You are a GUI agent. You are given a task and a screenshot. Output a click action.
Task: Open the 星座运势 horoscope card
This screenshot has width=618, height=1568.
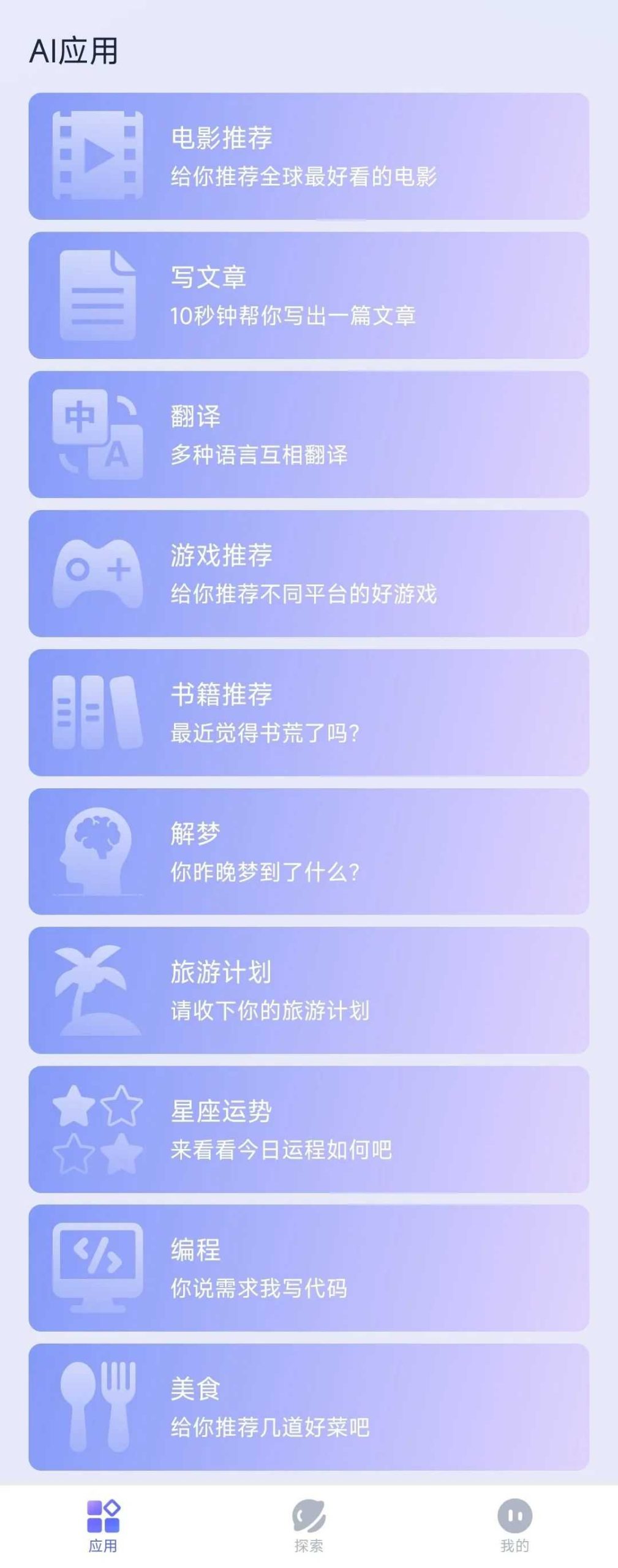tap(309, 1129)
